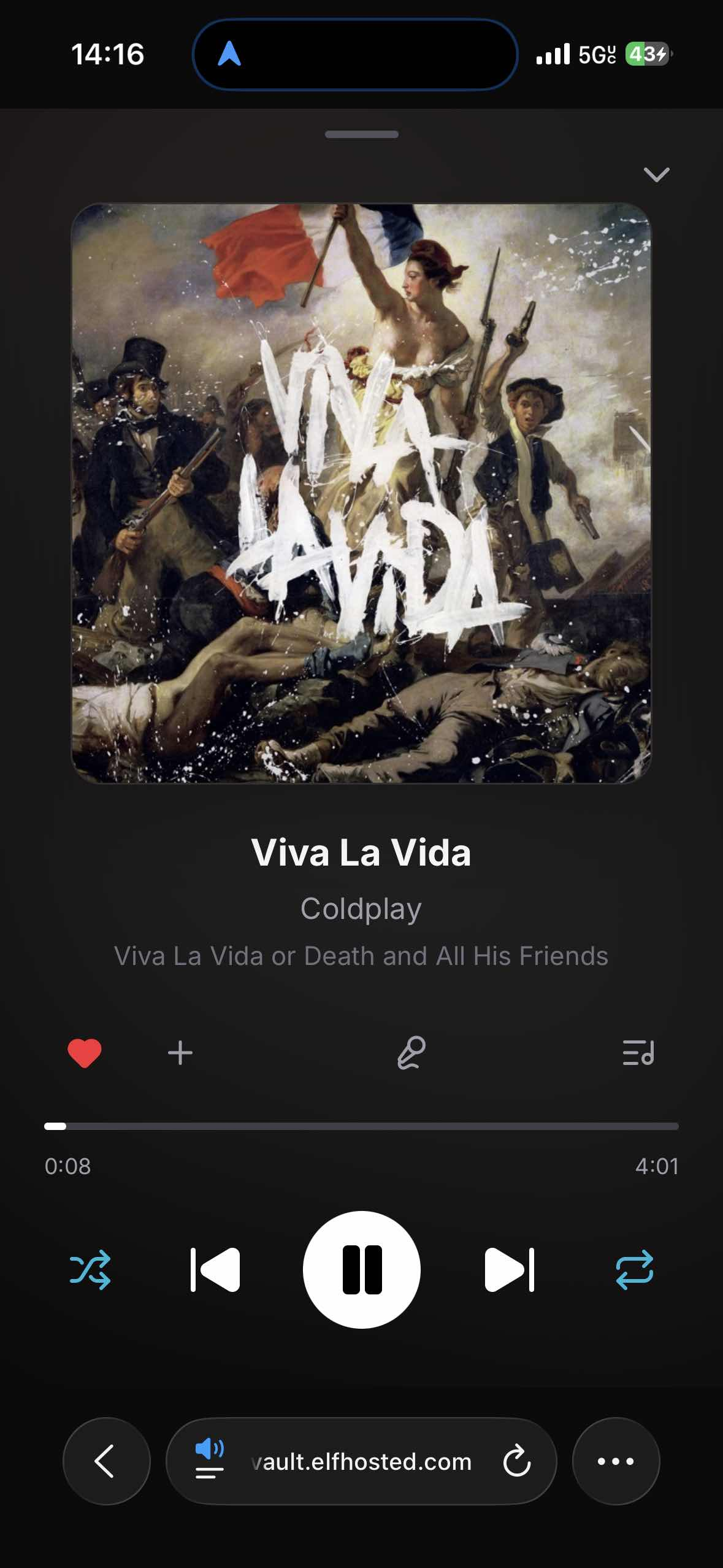723x1568 pixels.
Task: Skip to the previous track
Action: 215,1270
